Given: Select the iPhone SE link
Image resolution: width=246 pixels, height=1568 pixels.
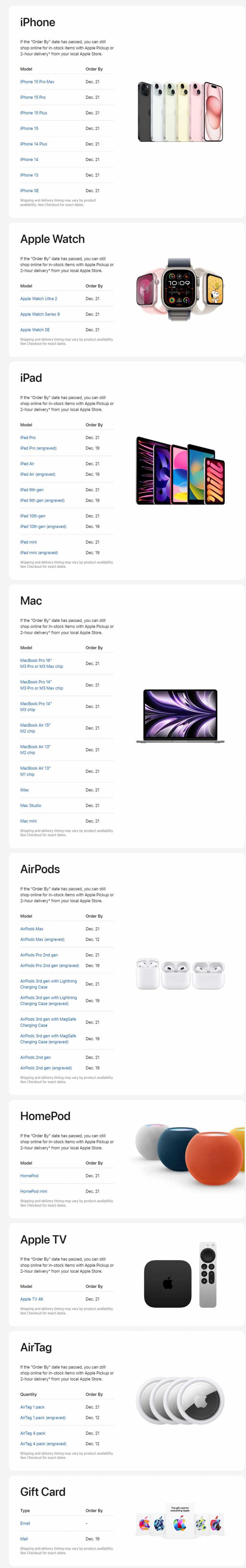Looking at the screenshot, I should (x=29, y=191).
